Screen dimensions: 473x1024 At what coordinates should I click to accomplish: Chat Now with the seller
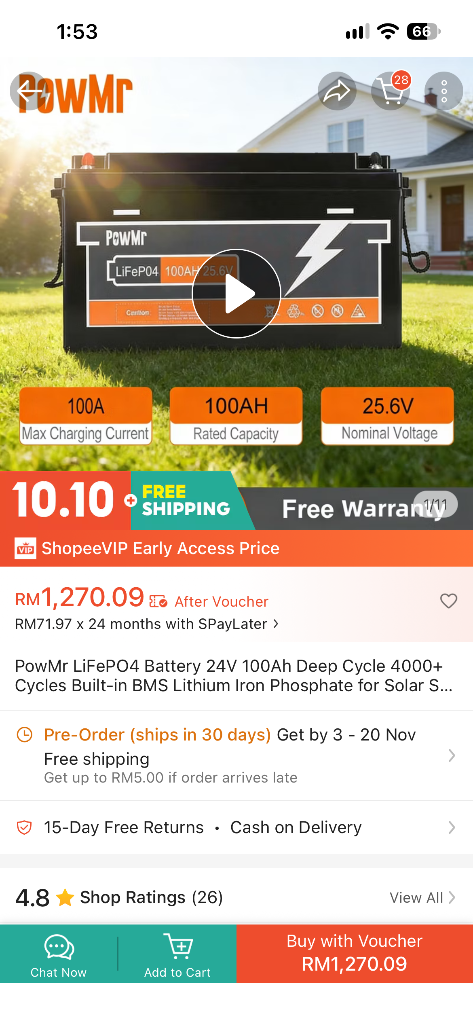[59, 953]
